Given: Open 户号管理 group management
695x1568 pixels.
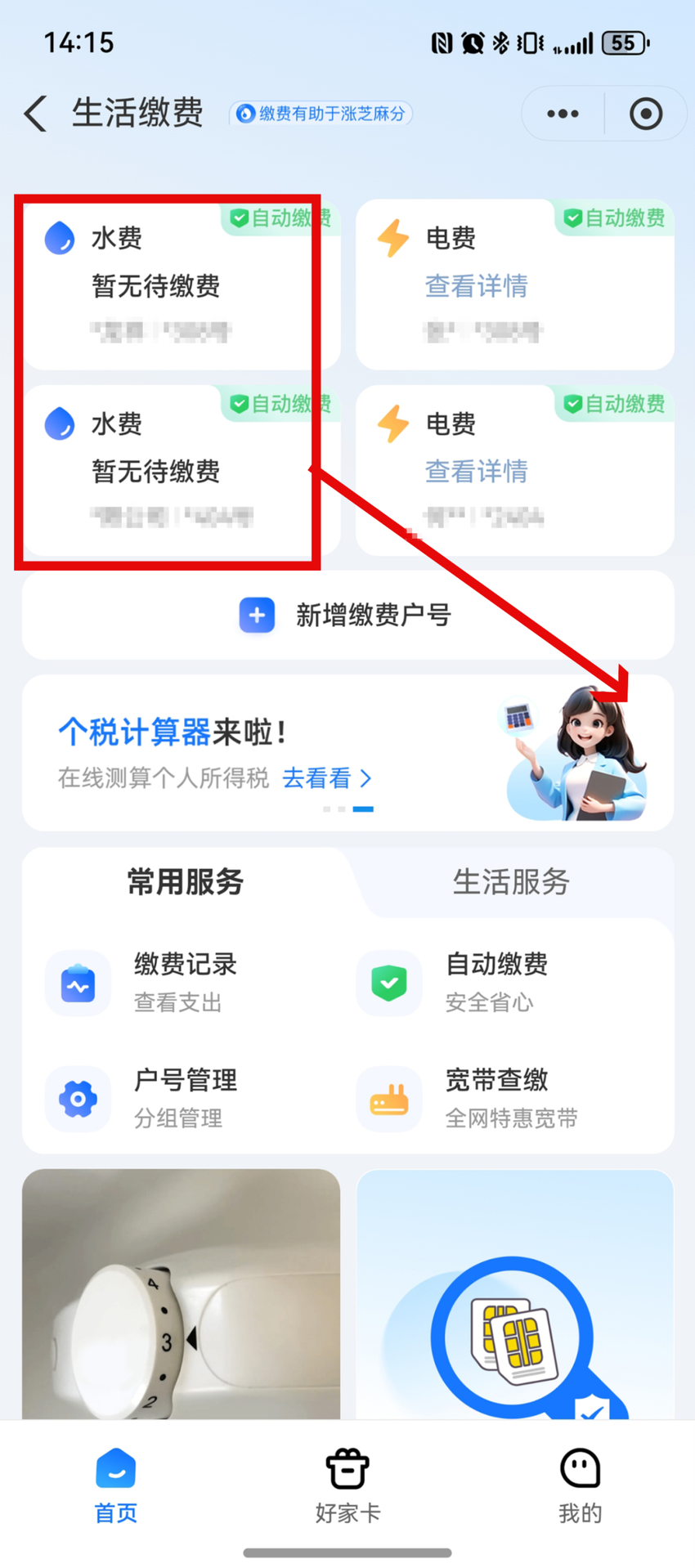Looking at the screenshot, I should (184, 1097).
